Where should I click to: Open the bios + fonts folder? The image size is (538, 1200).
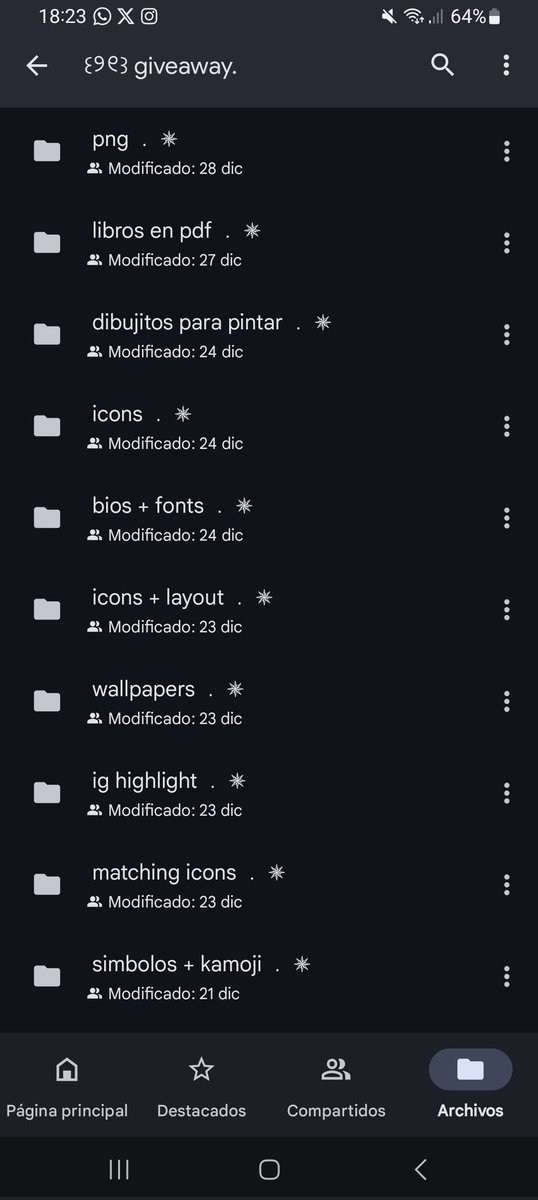click(269, 518)
